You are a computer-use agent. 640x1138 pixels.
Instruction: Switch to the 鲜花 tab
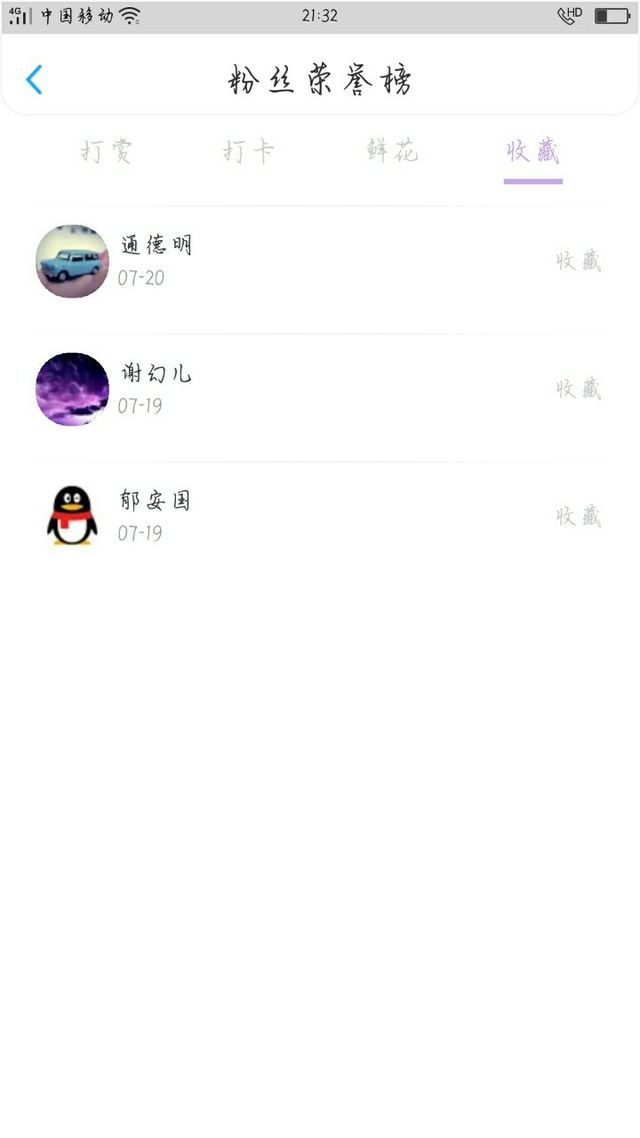[x=392, y=152]
